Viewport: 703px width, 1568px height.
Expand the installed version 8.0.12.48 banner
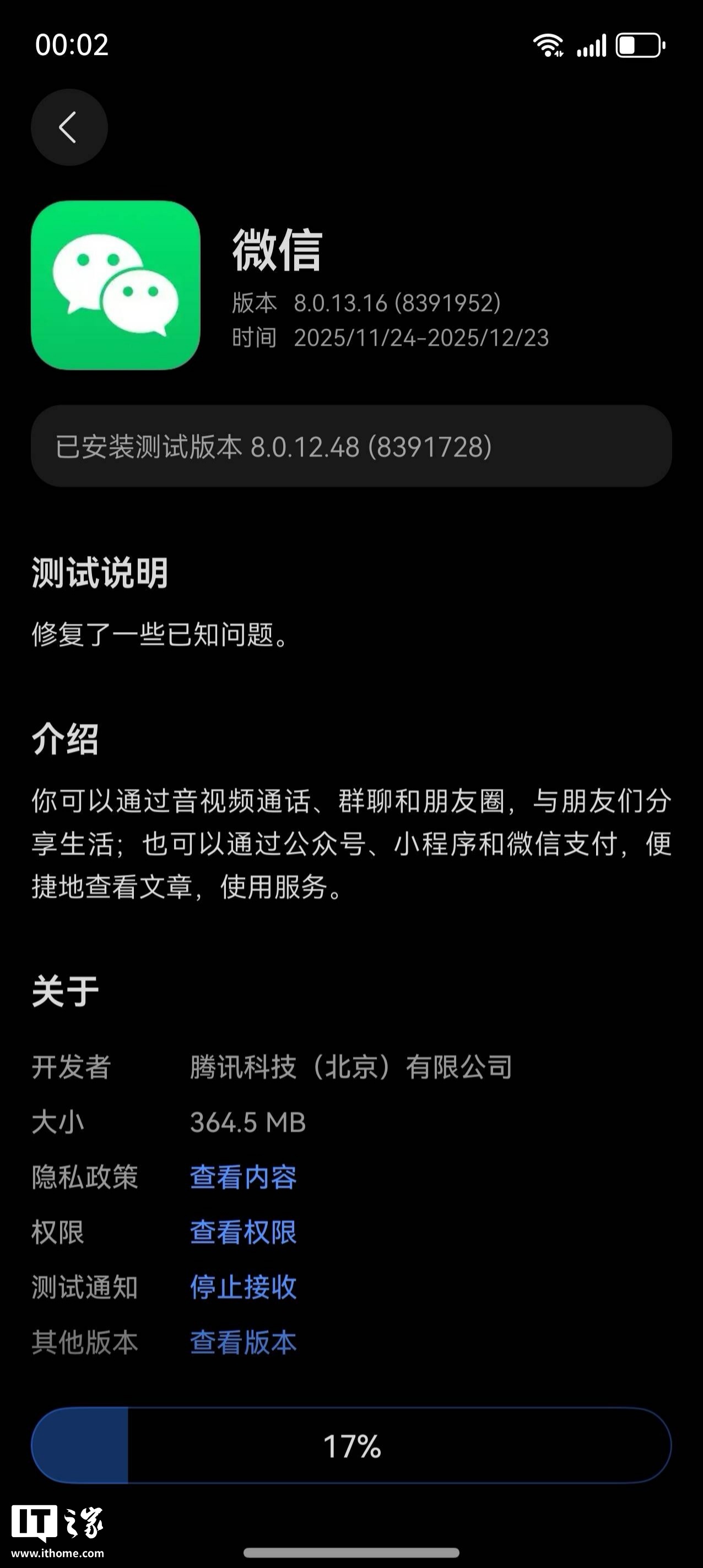click(351, 448)
